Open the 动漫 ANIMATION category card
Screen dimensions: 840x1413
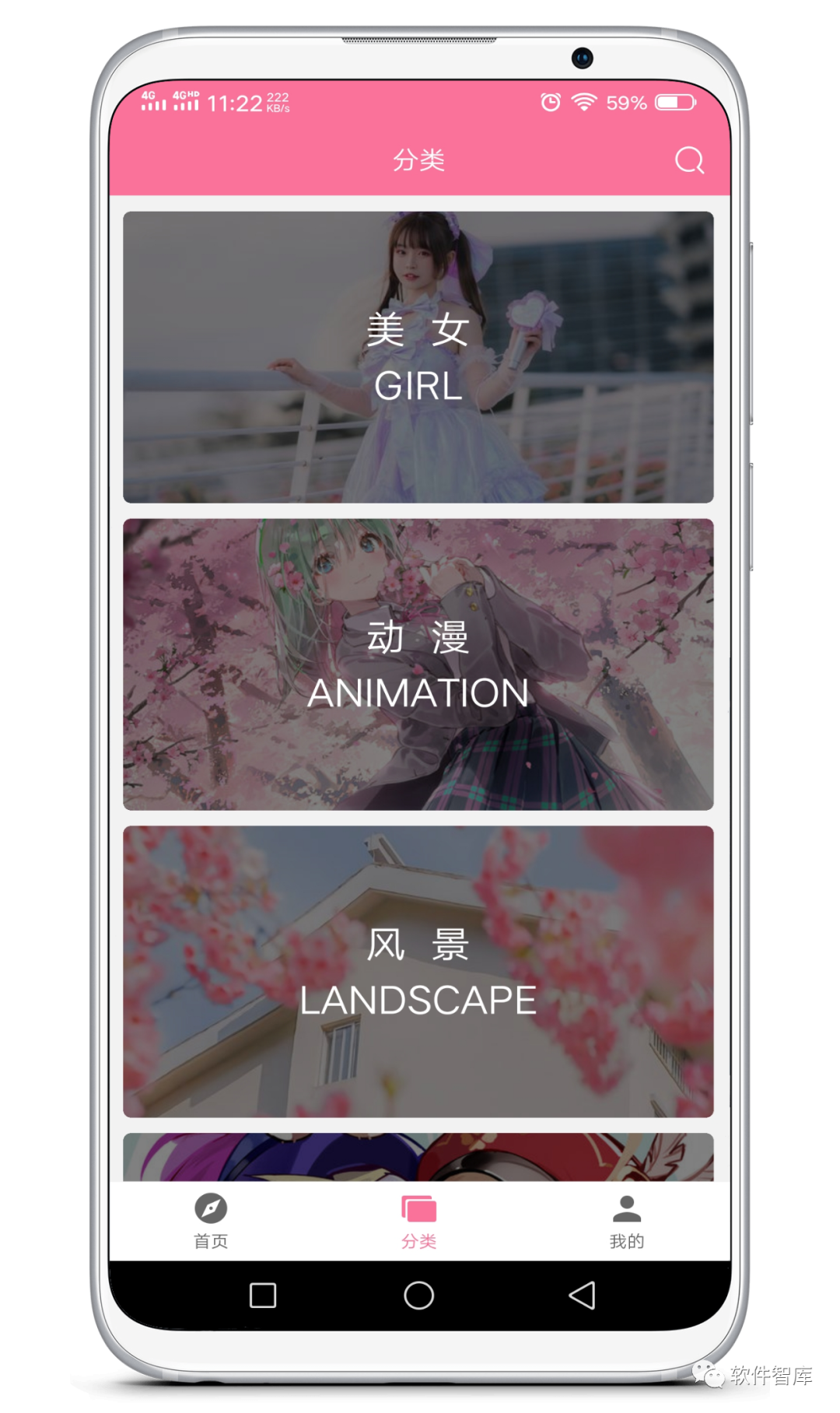418,664
